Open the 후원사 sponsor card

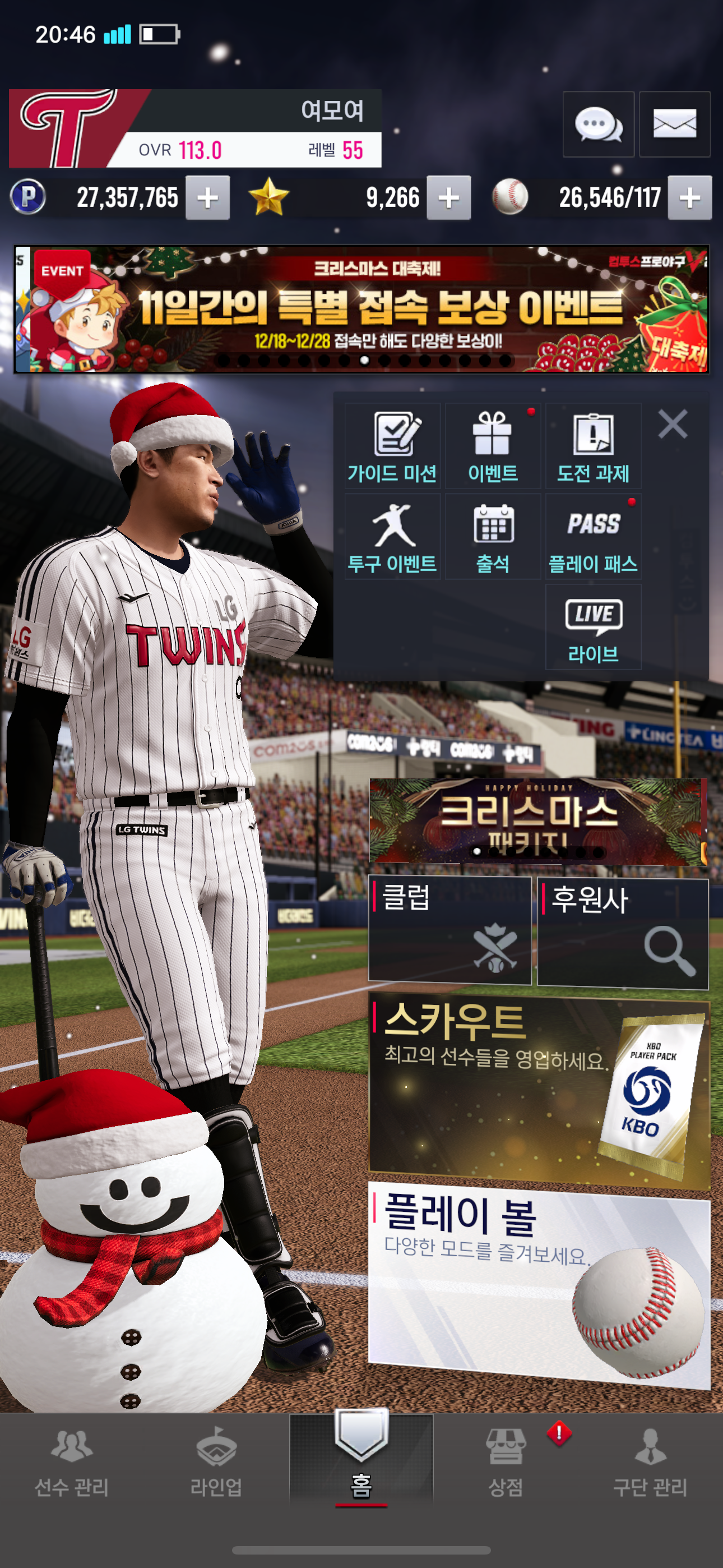[623, 933]
